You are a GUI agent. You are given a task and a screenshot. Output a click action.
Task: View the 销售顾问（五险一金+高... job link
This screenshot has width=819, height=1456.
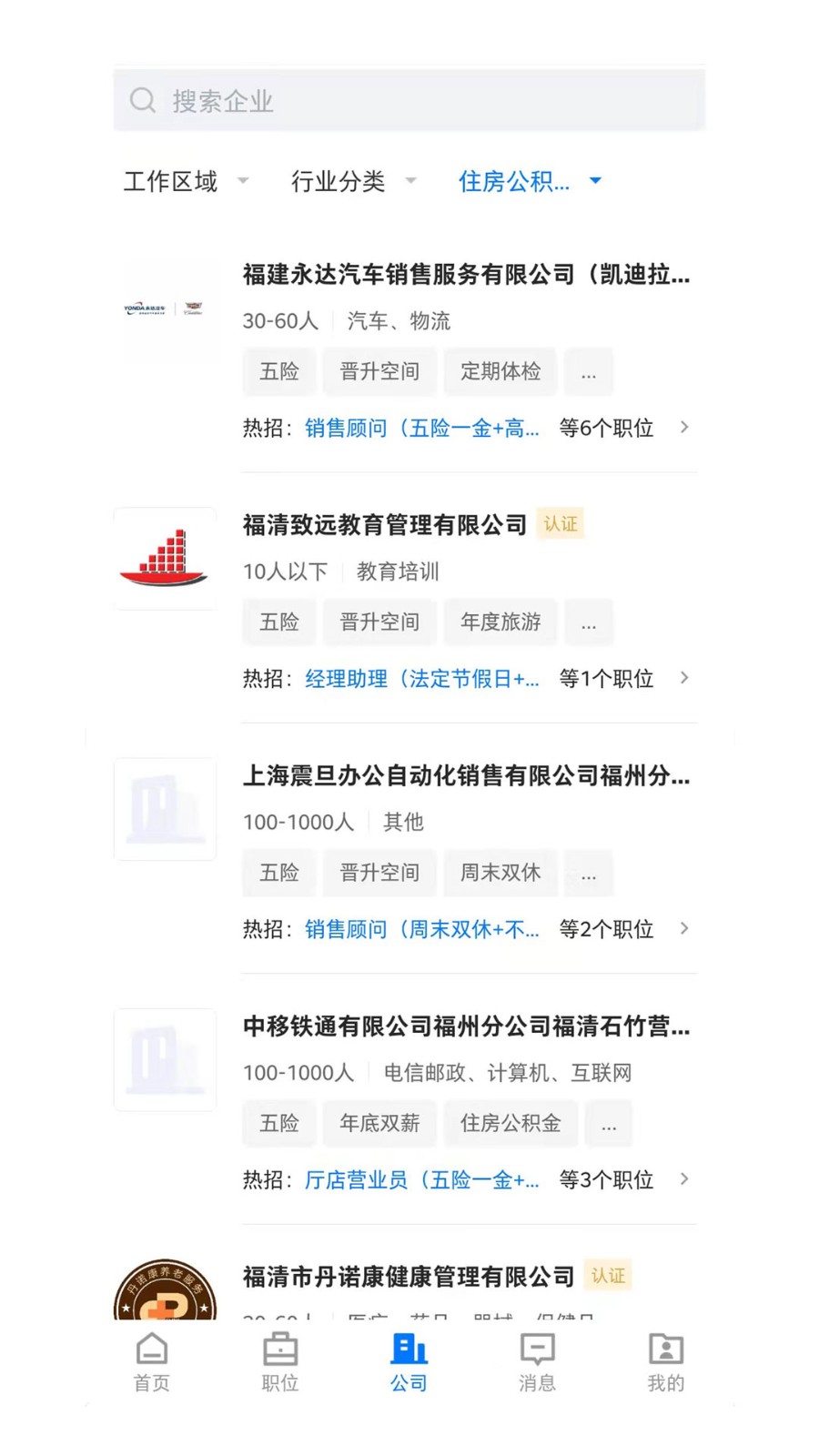coord(421,428)
